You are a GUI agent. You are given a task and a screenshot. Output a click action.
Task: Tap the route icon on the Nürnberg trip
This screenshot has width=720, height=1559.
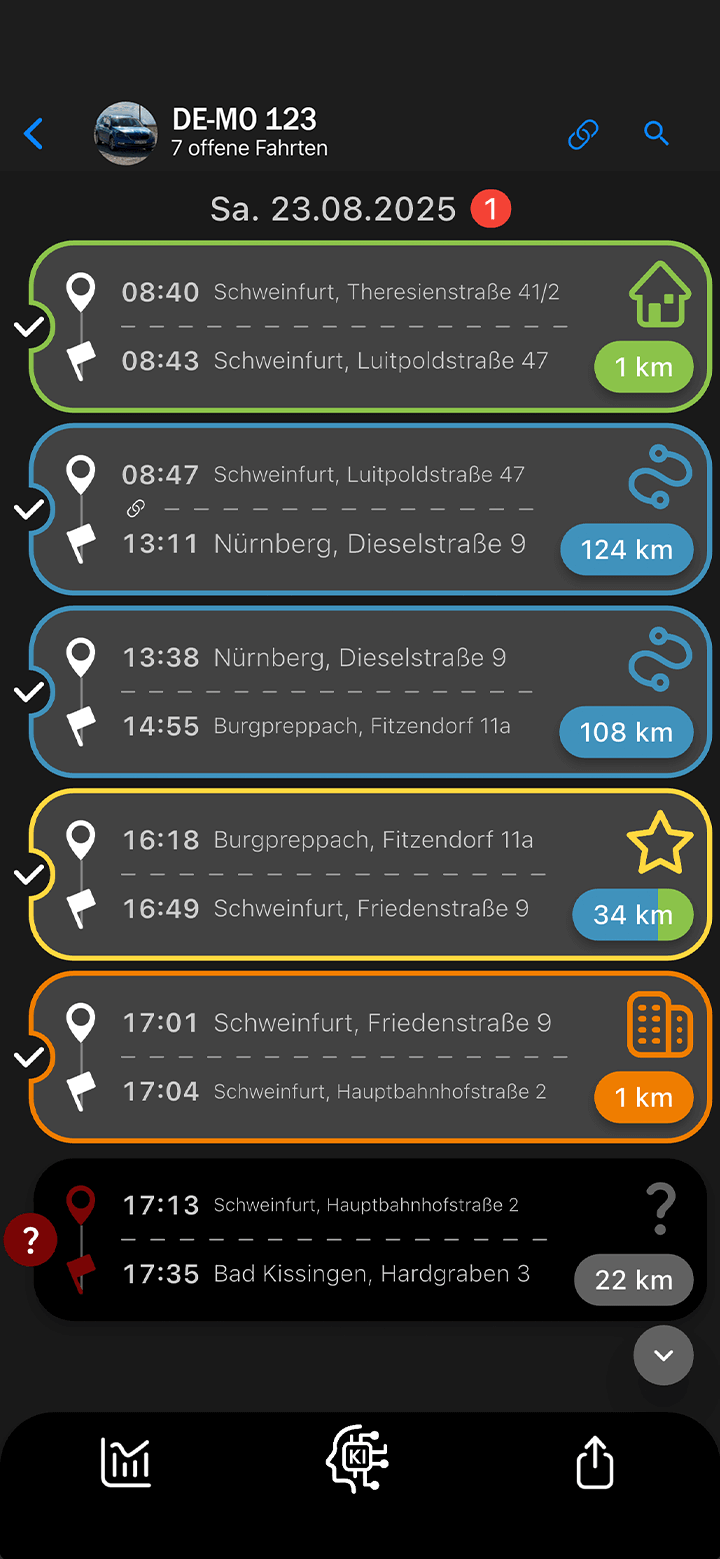coord(660,659)
